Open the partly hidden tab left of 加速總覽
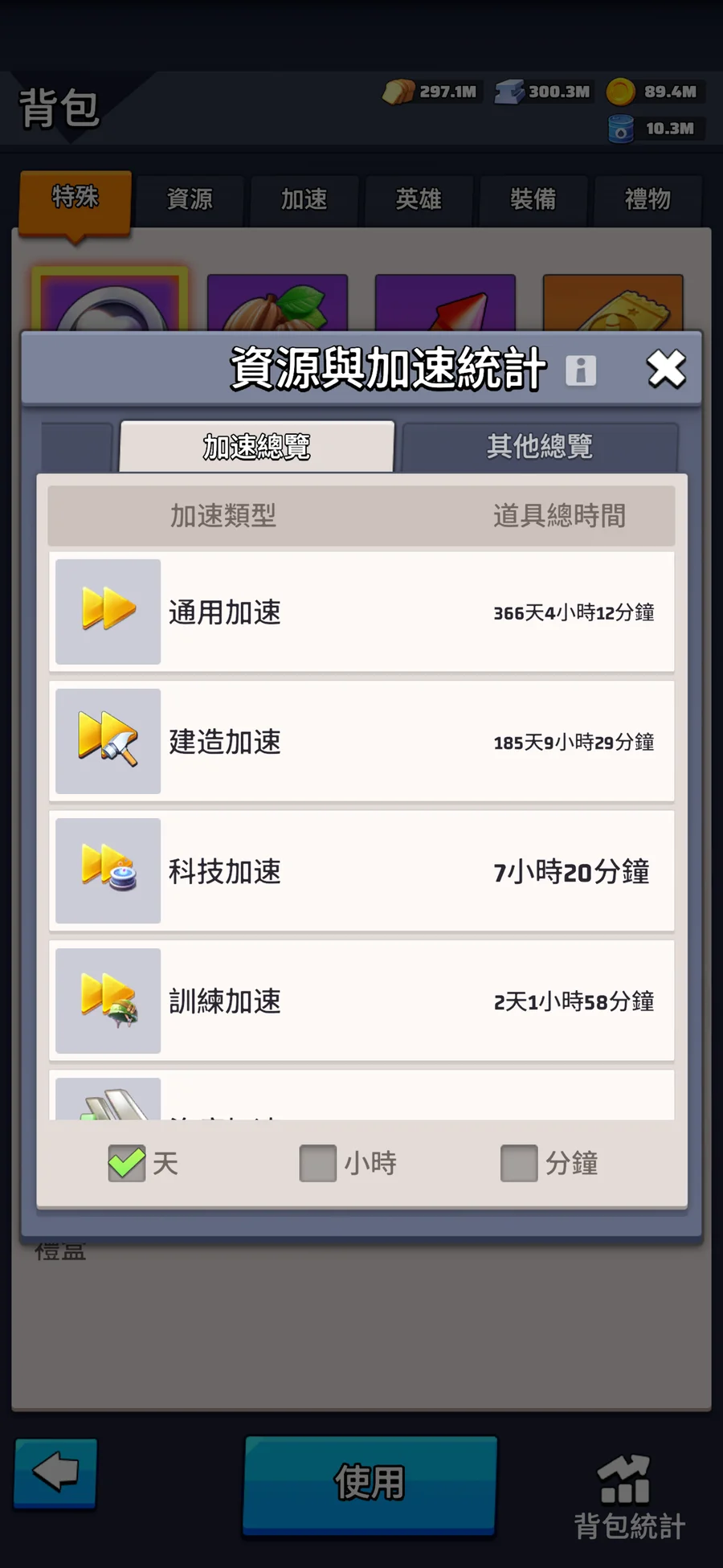Image resolution: width=723 pixels, height=1568 pixels. [77, 447]
